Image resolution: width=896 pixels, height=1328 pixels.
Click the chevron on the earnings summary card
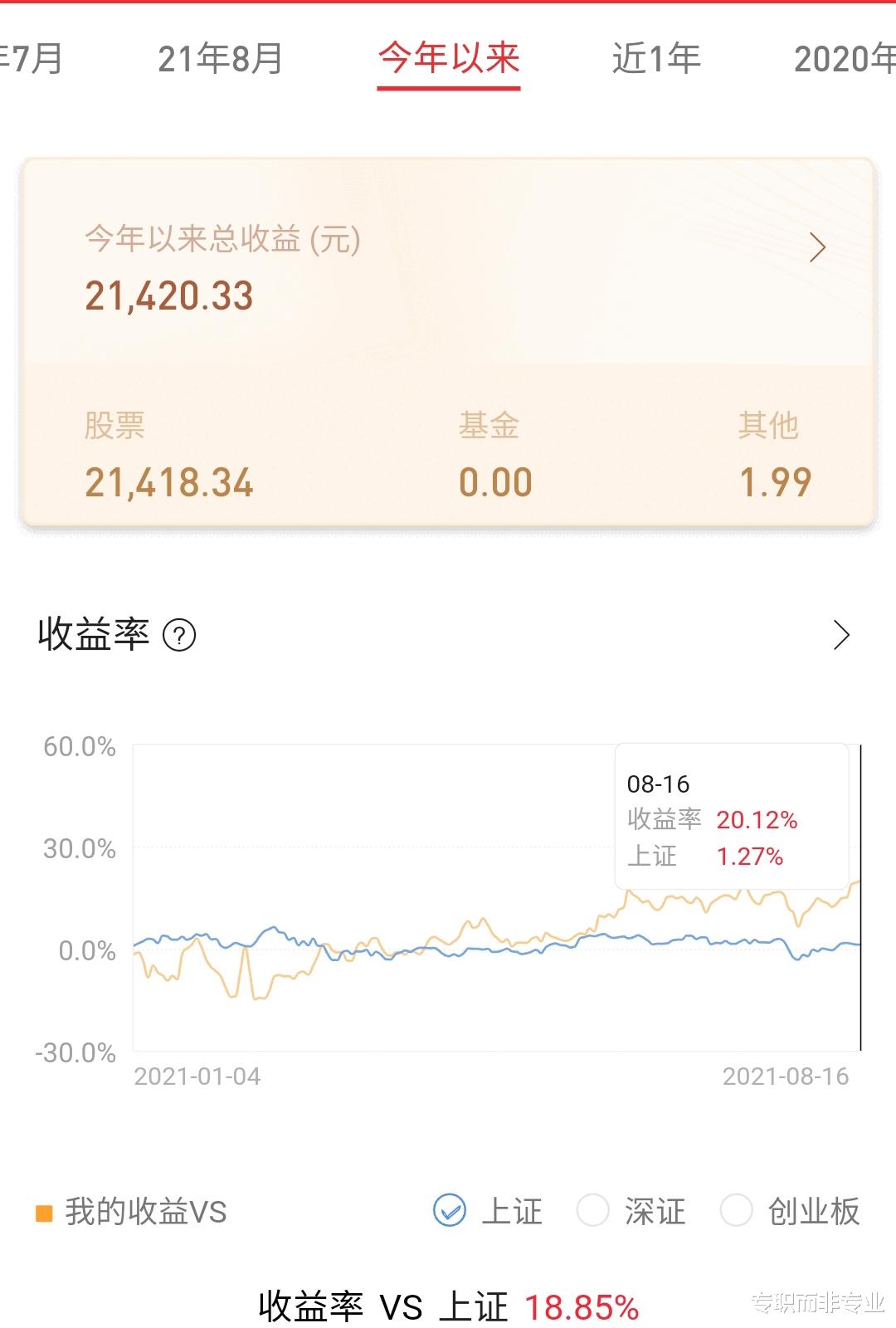818,247
